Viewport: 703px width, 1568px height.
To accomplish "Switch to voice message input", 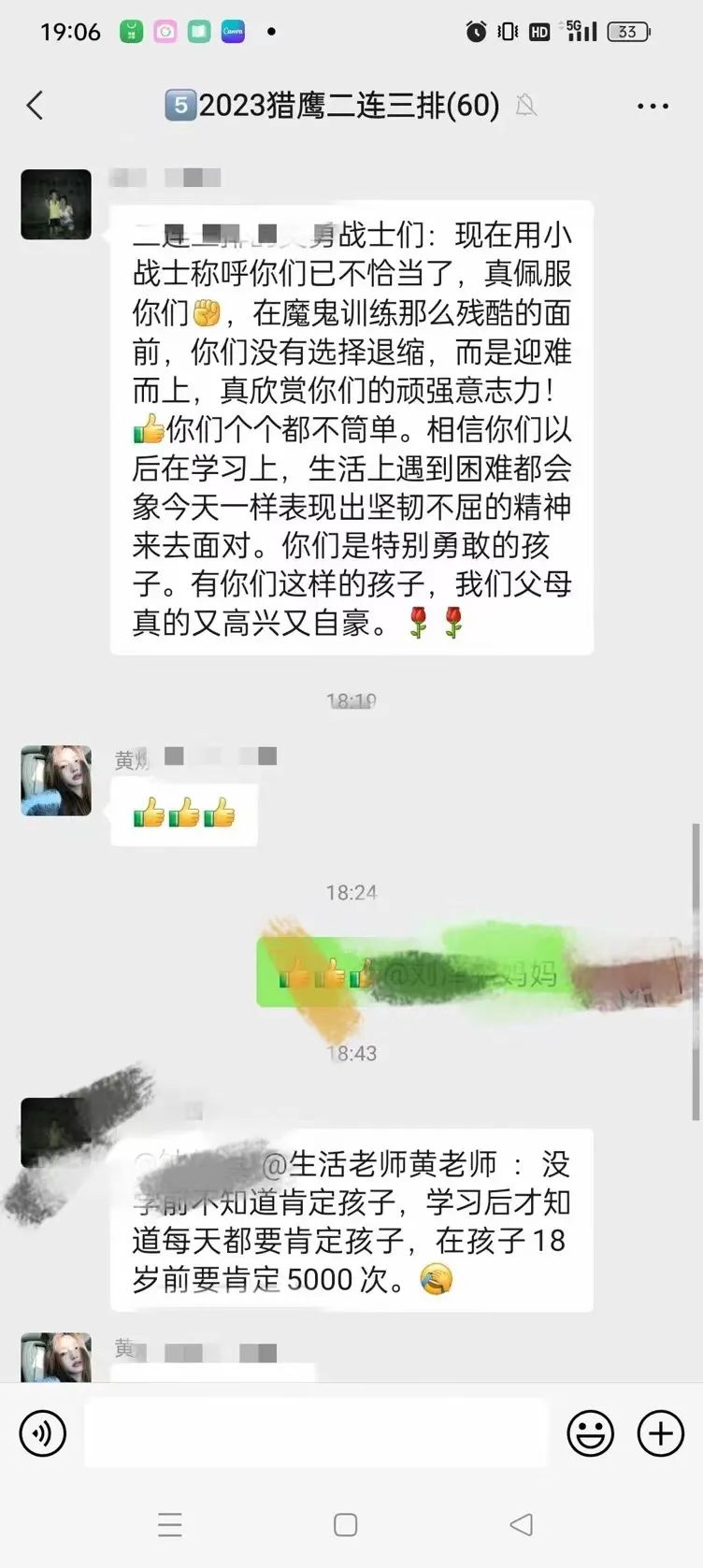I will click(x=43, y=1433).
